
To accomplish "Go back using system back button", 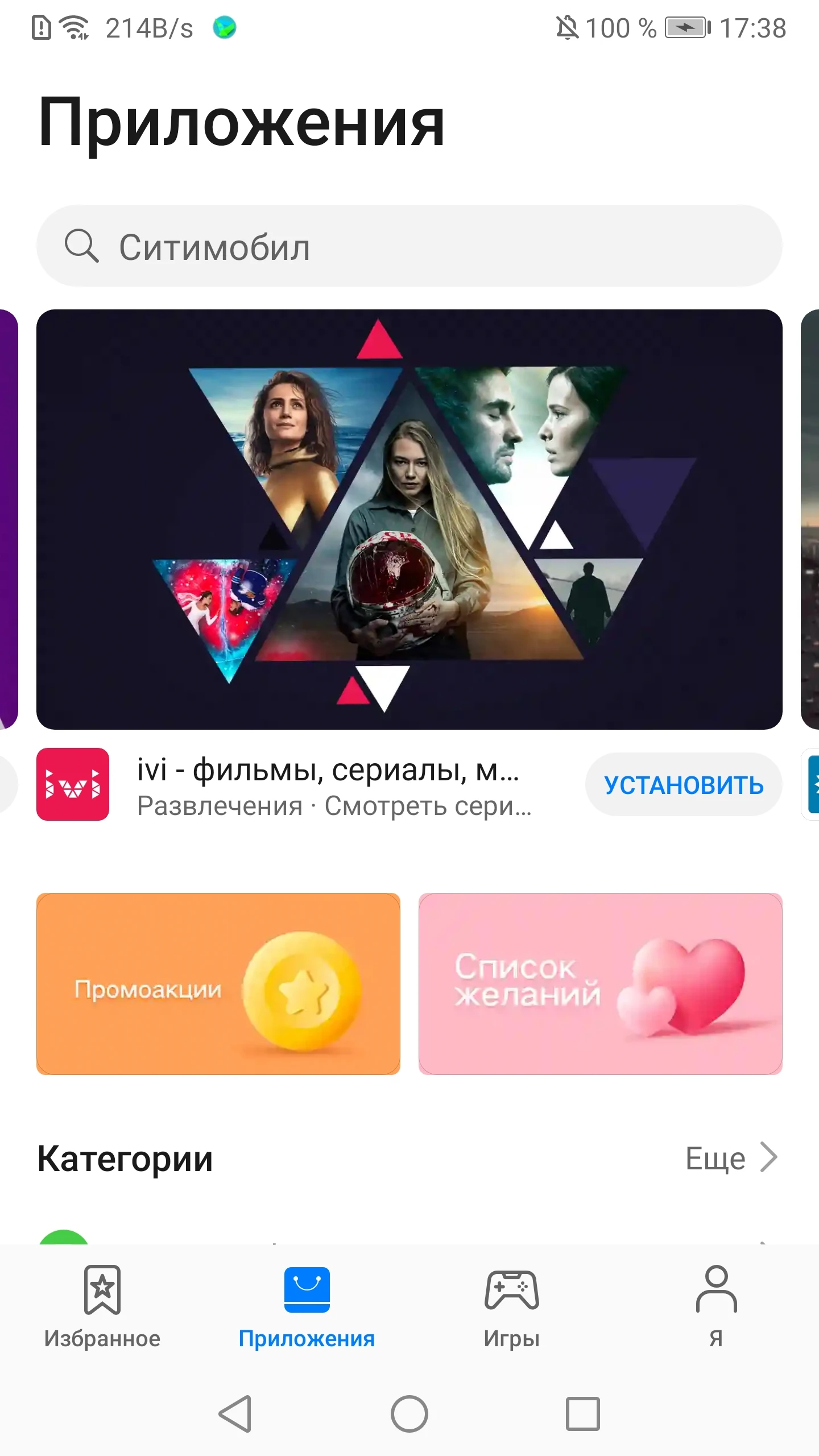I will [235, 1414].
